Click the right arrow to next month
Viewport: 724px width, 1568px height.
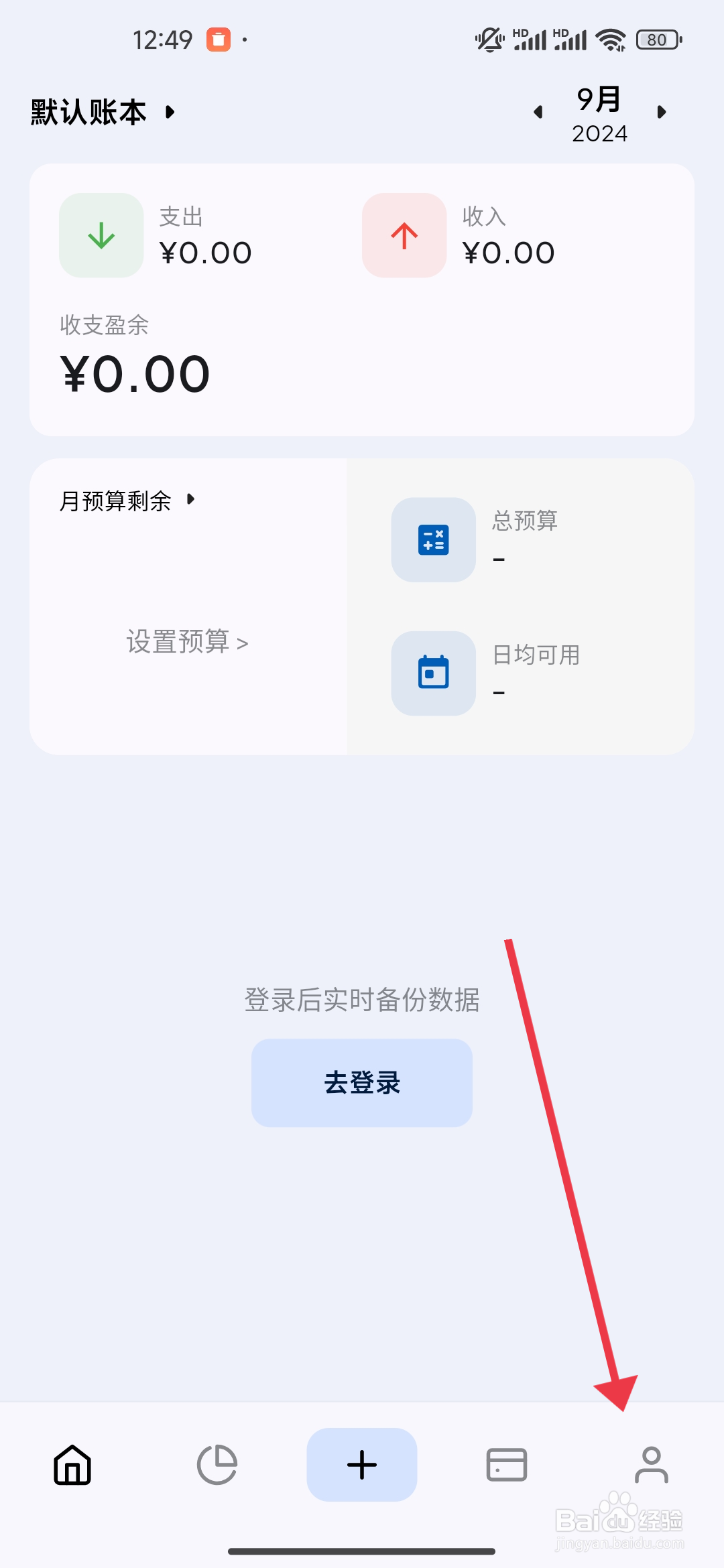coord(661,113)
